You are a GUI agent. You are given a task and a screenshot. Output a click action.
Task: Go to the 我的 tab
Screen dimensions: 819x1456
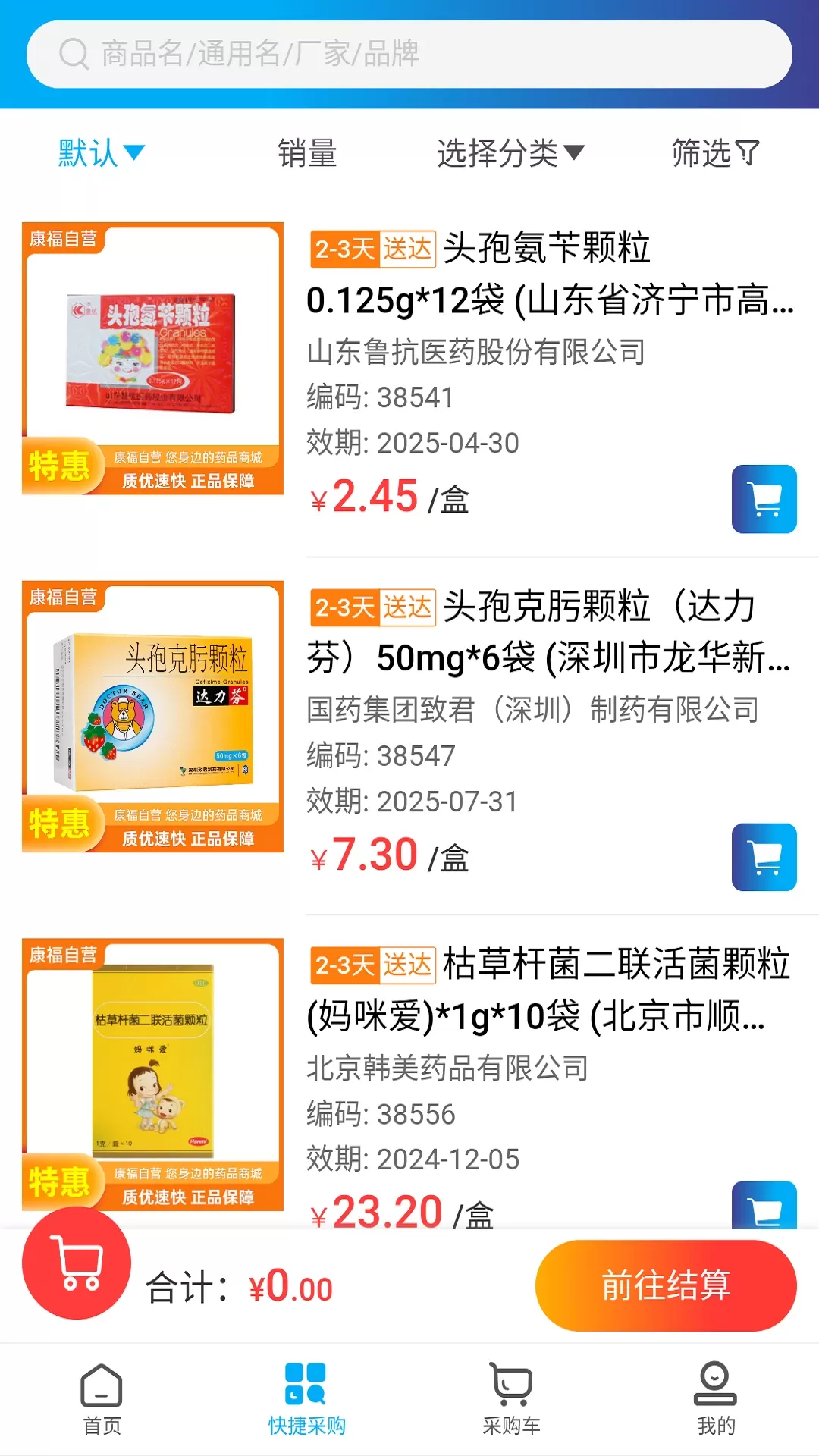(716, 1399)
